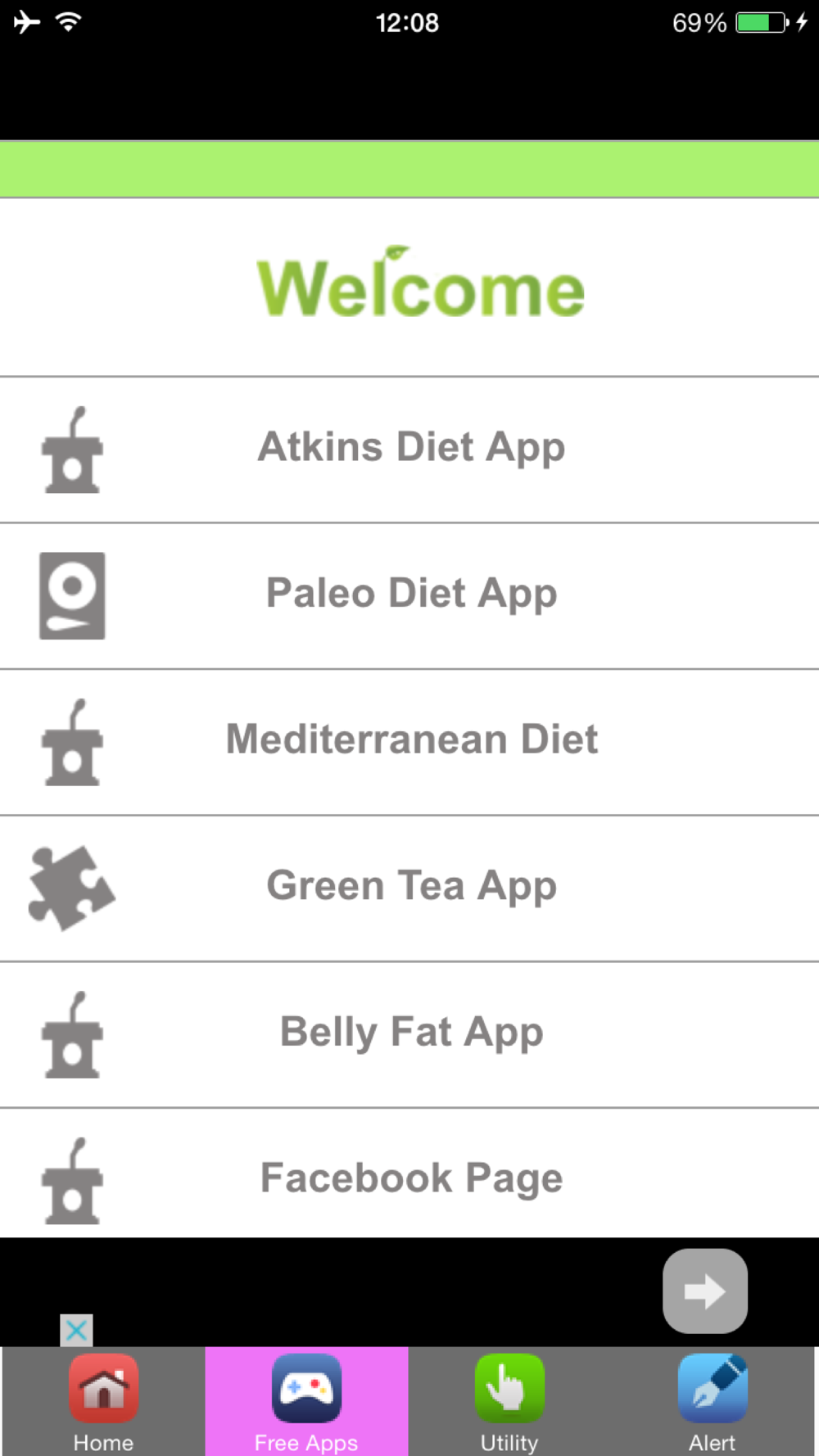Viewport: 819px width, 1456px height.
Task: Tap the gray arrow button
Action: (704, 1291)
